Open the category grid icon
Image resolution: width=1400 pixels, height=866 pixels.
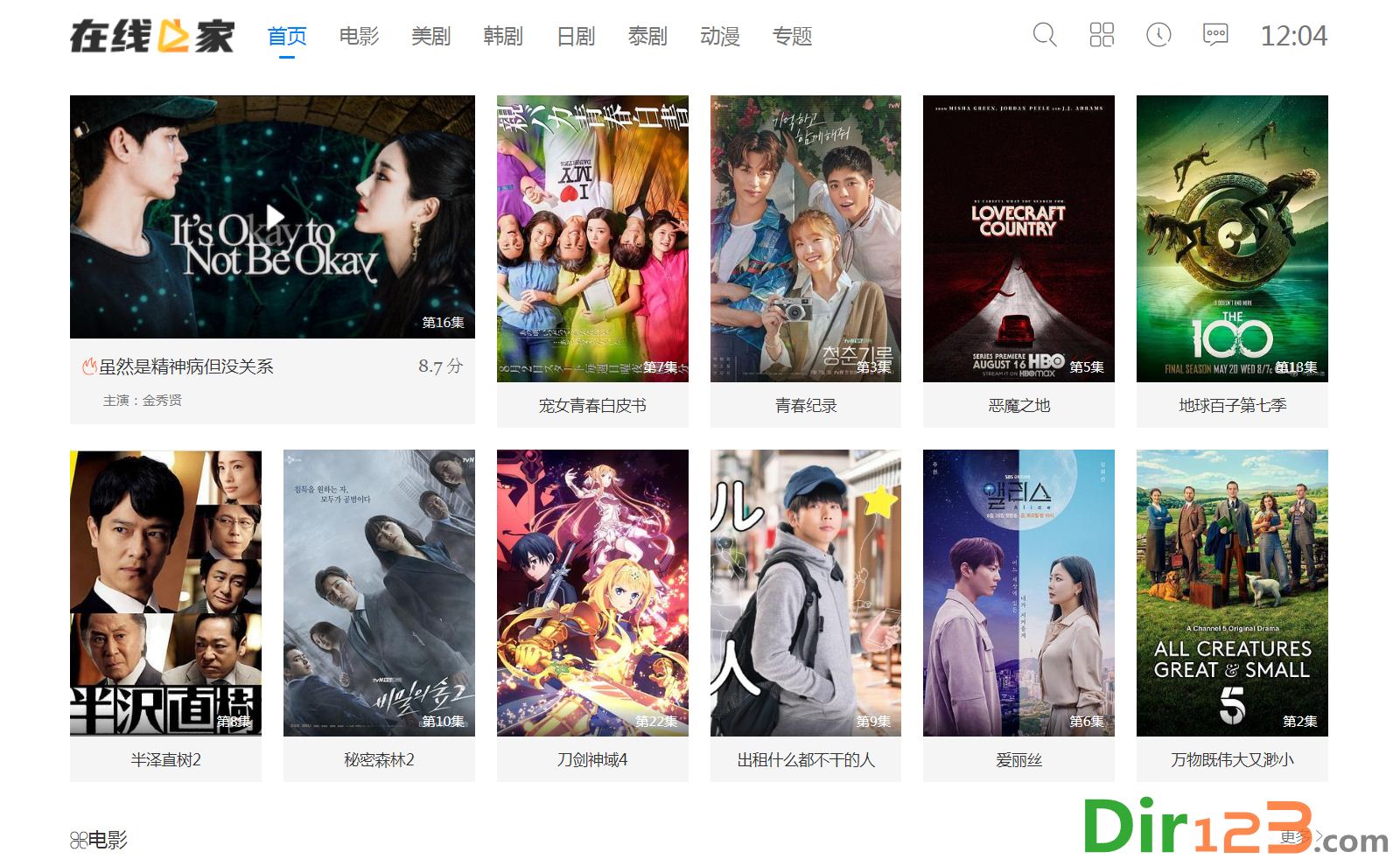pyautogui.click(x=1102, y=35)
